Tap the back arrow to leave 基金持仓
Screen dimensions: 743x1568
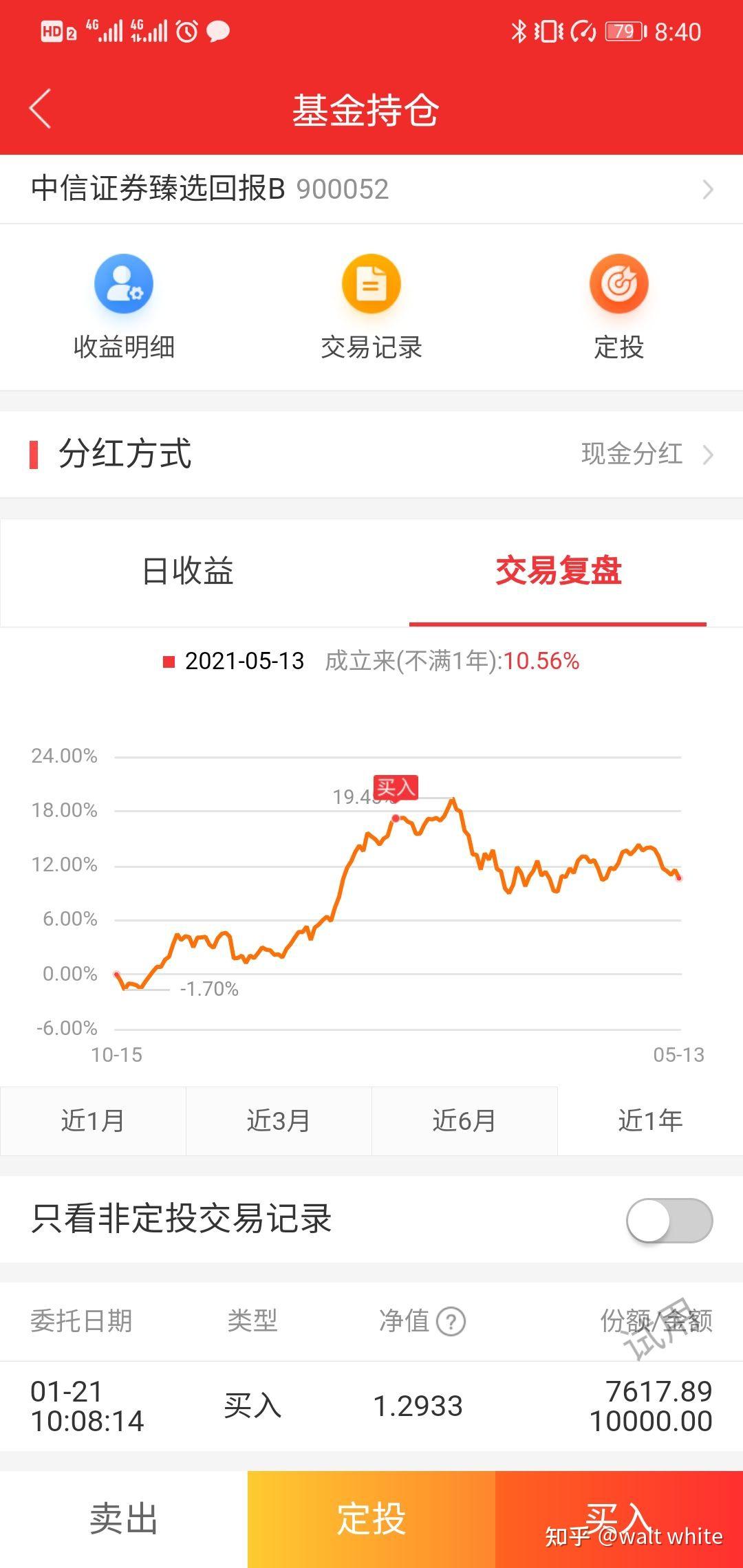click(41, 109)
